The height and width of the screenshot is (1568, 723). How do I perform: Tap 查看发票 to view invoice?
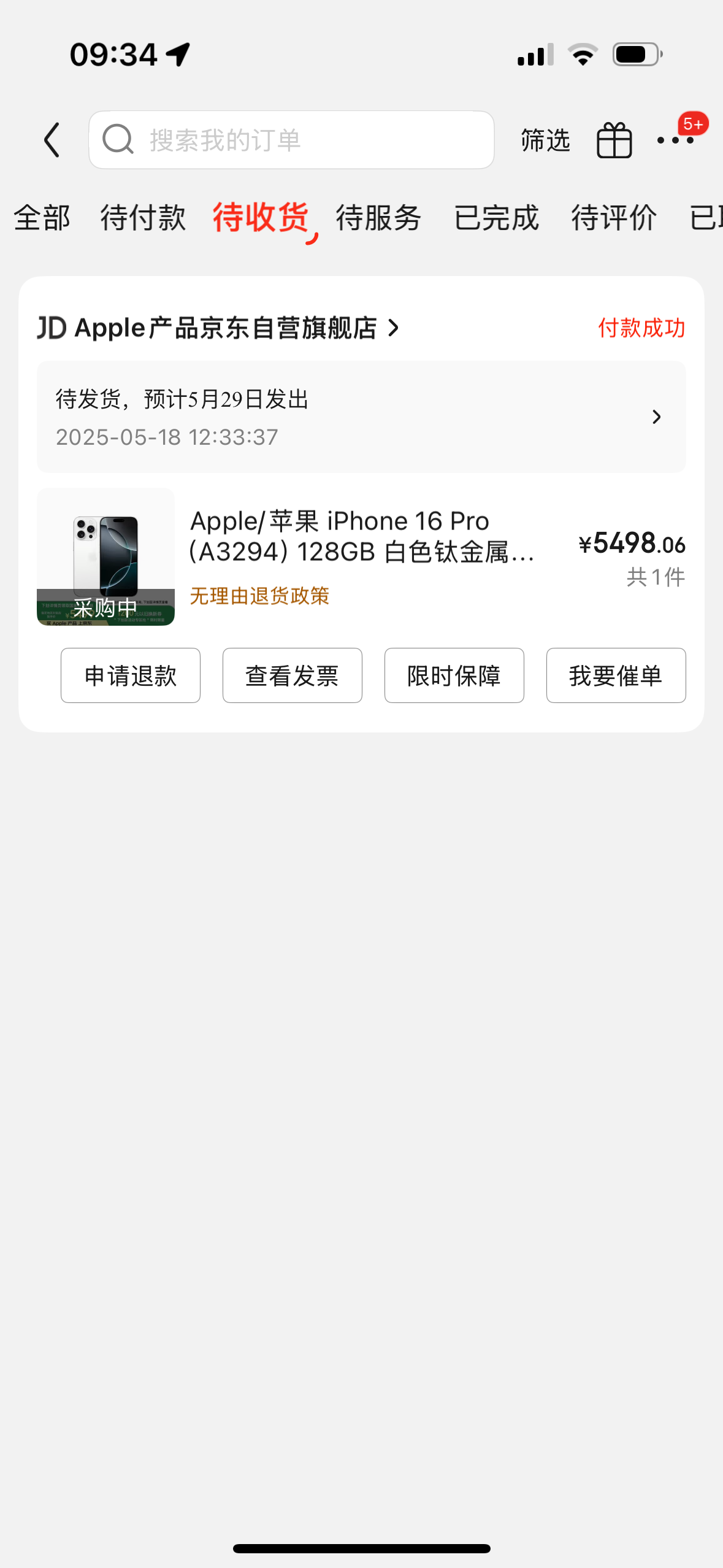click(293, 675)
